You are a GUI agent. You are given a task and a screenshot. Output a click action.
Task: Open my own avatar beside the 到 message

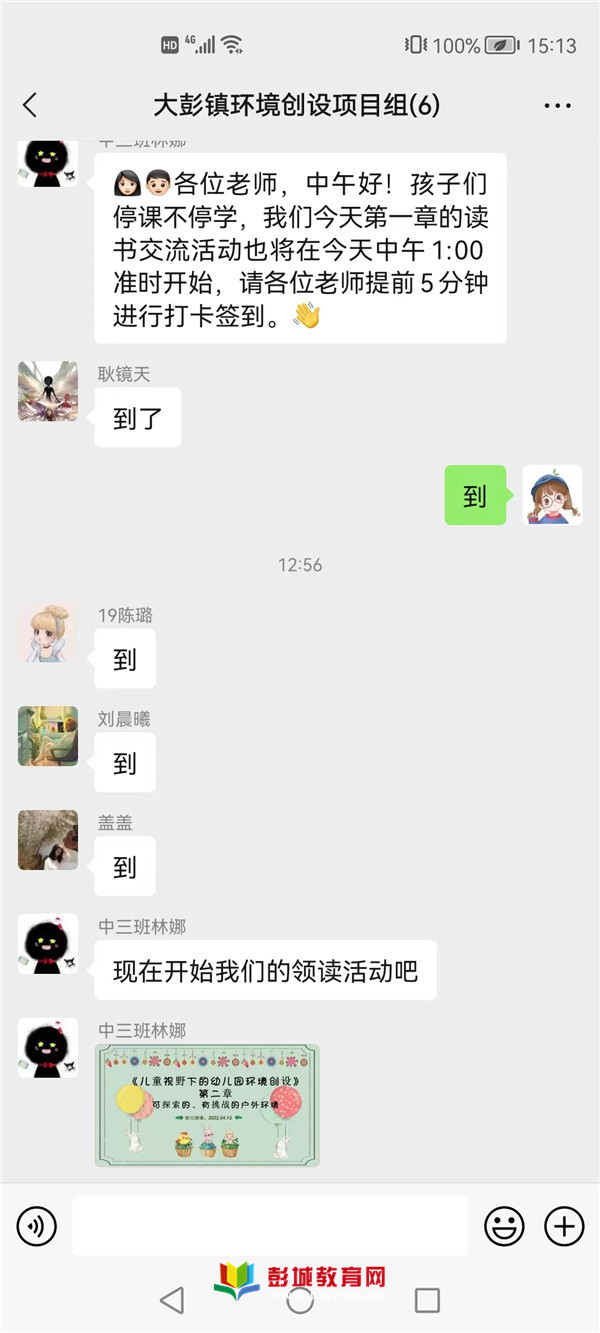[553, 495]
